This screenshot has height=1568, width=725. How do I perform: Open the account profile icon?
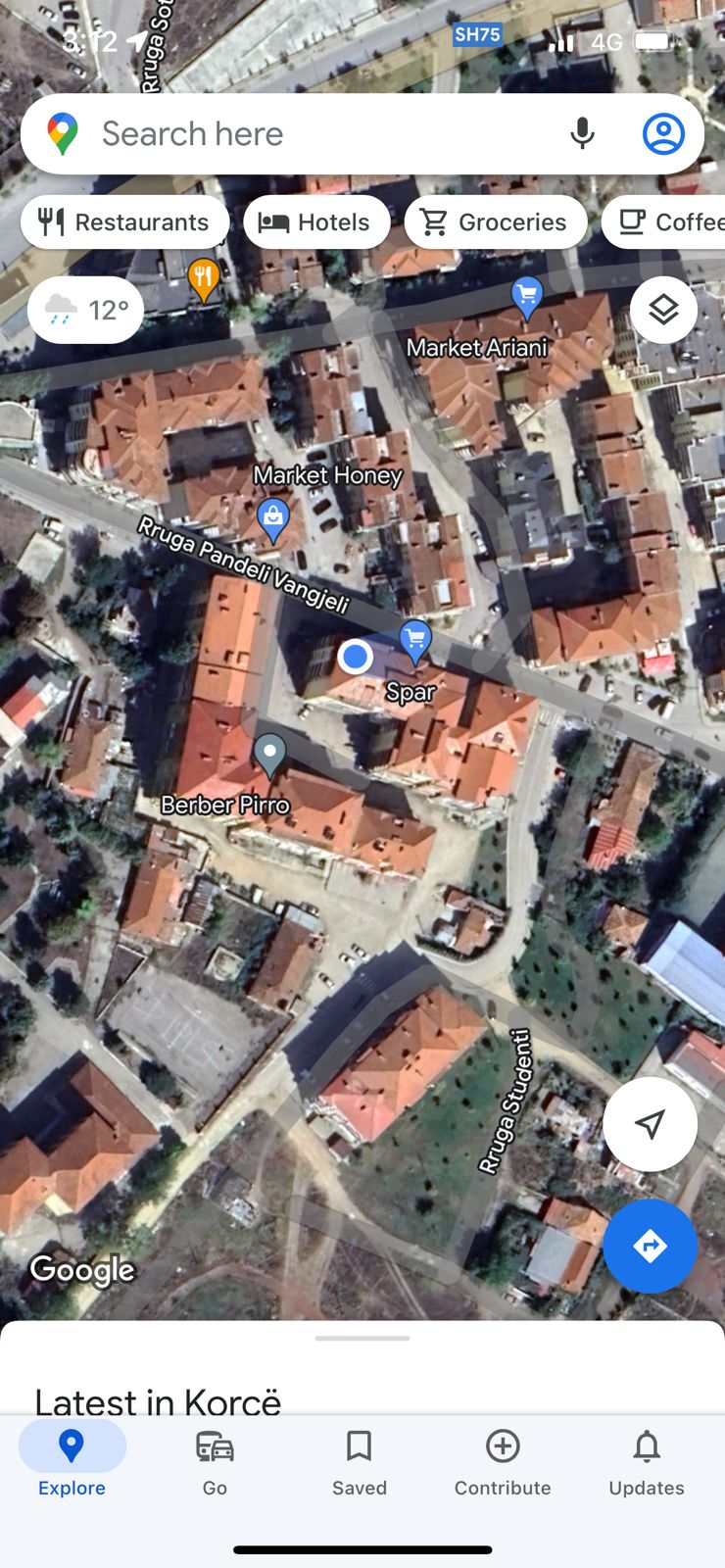(663, 134)
